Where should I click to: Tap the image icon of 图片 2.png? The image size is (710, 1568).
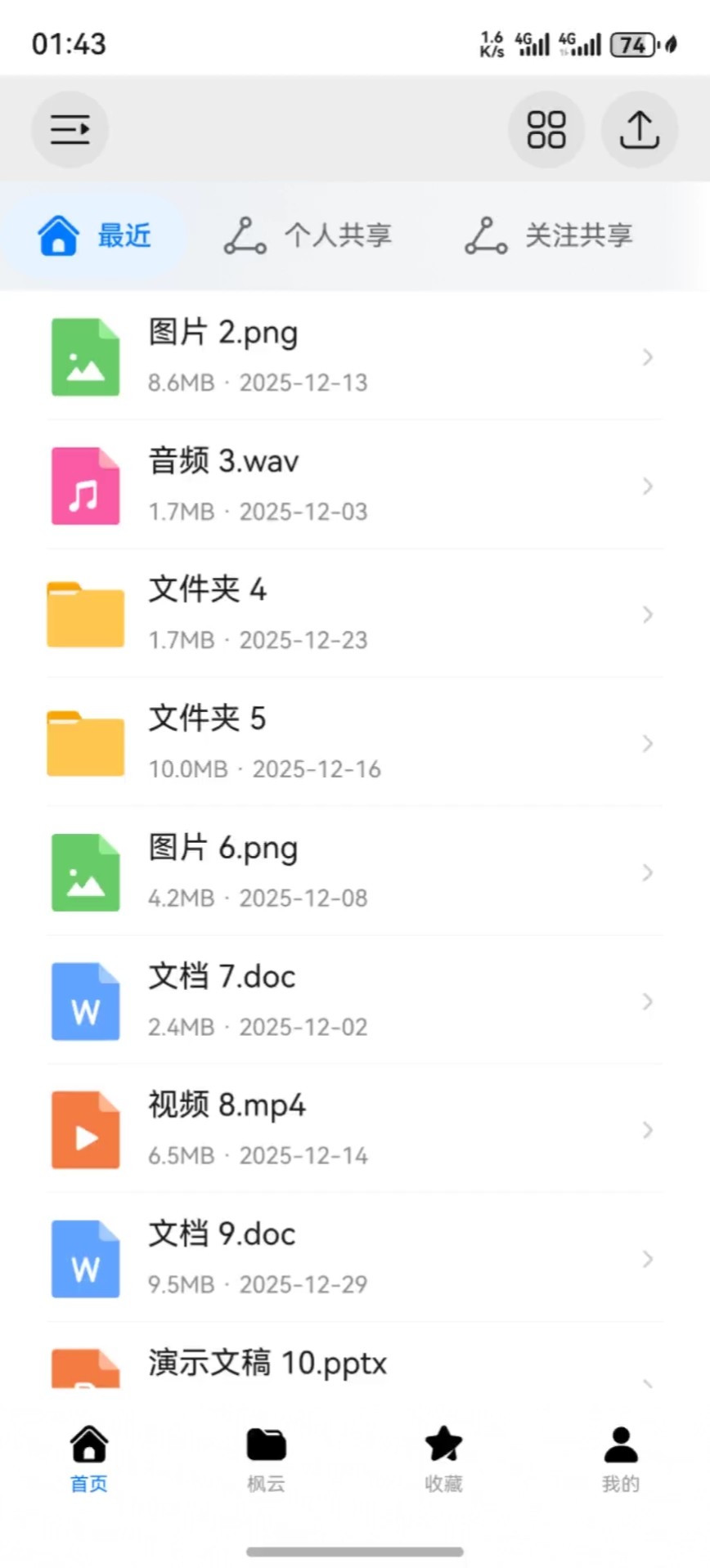[x=85, y=356]
